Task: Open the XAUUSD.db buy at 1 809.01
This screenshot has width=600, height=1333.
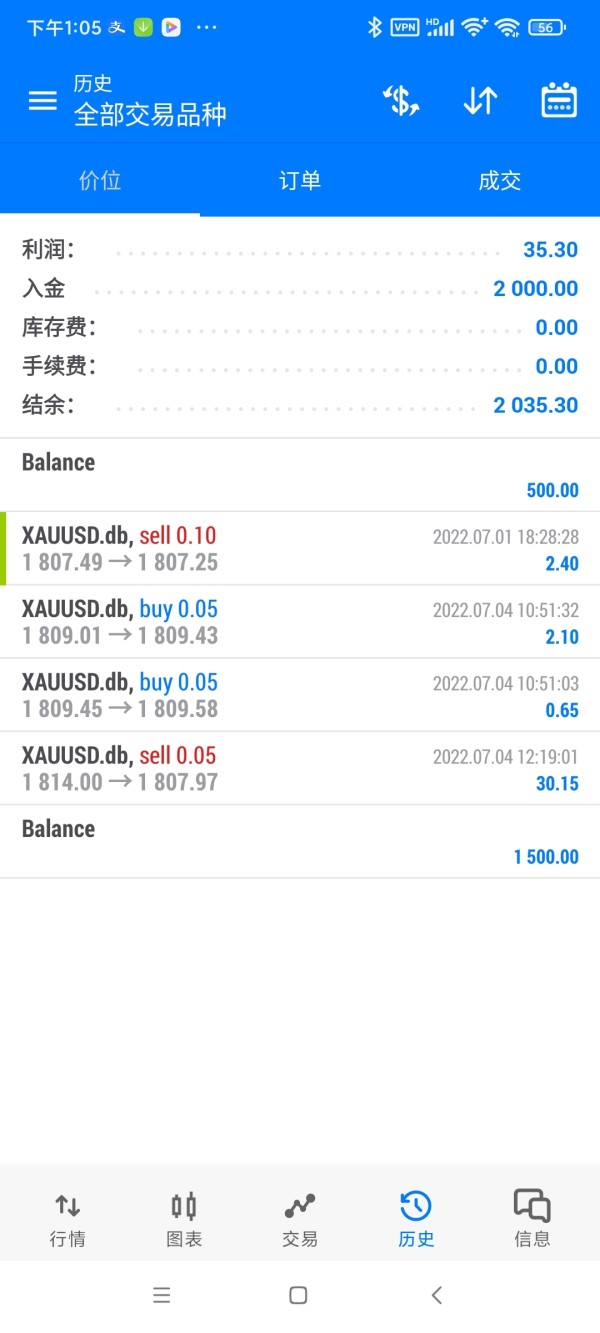Action: tap(300, 622)
